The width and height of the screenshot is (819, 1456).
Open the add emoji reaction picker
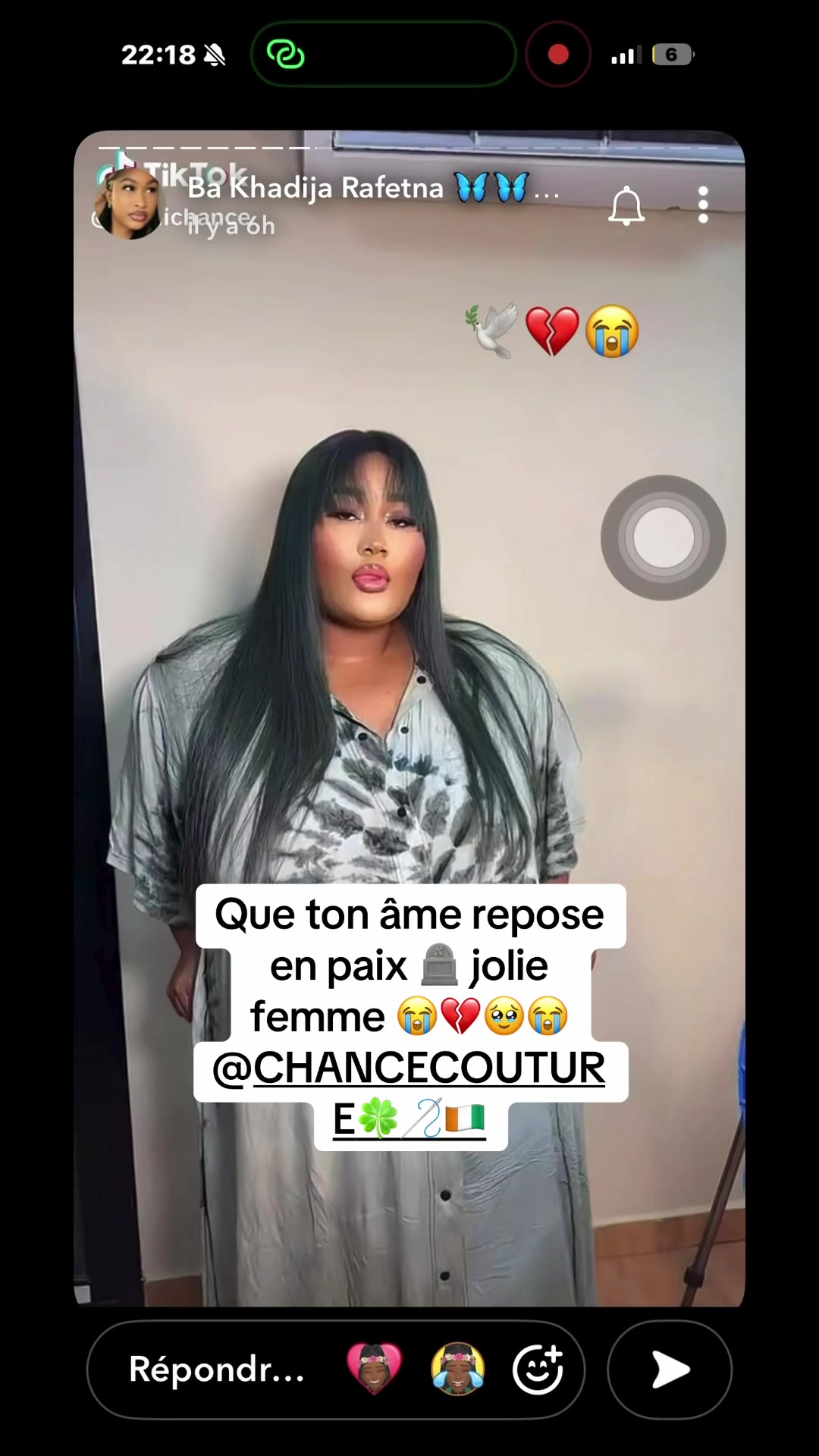pyautogui.click(x=538, y=1370)
